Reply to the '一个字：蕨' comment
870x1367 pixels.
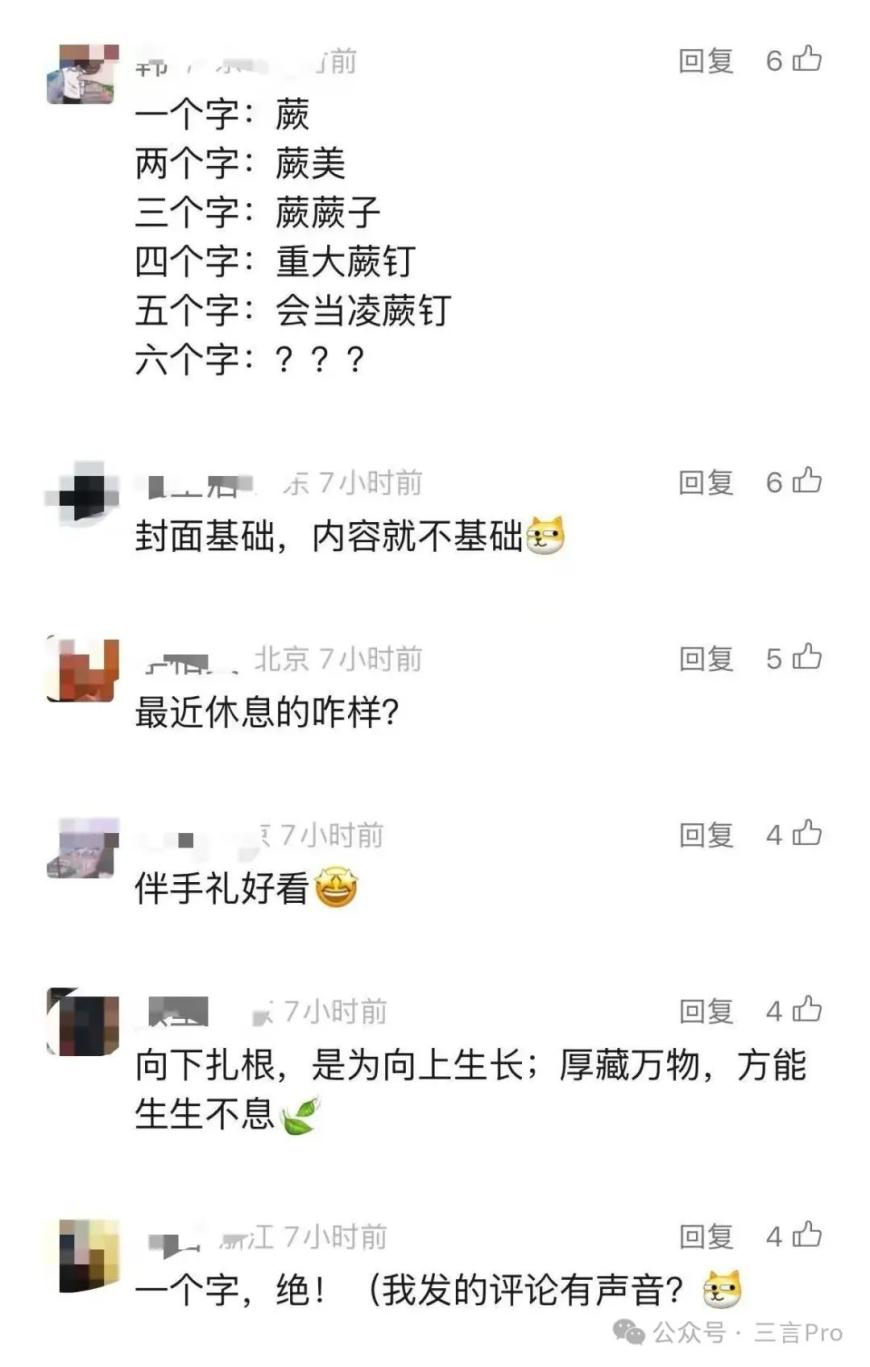[706, 61]
